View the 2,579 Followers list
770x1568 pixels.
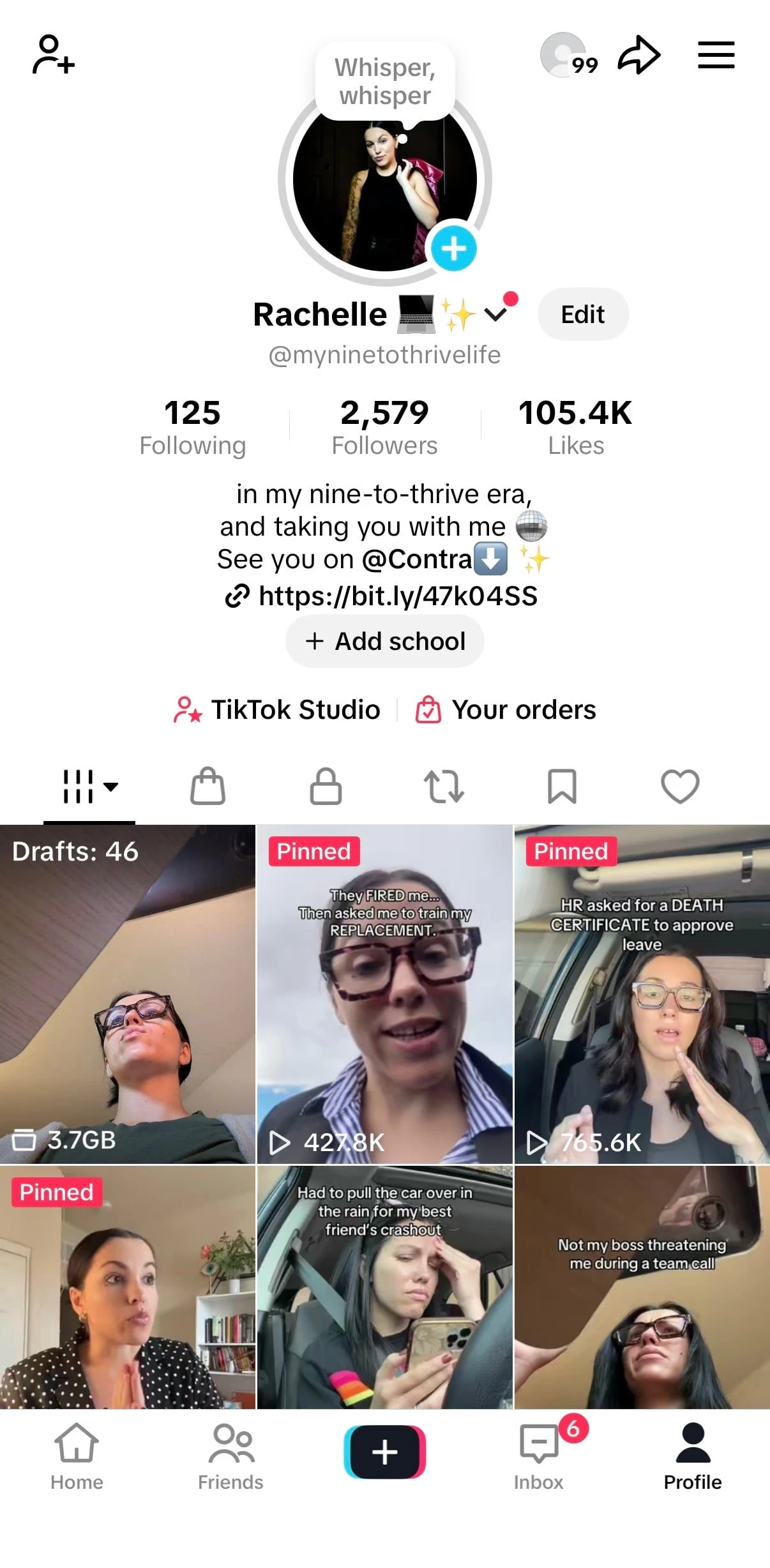coord(384,426)
